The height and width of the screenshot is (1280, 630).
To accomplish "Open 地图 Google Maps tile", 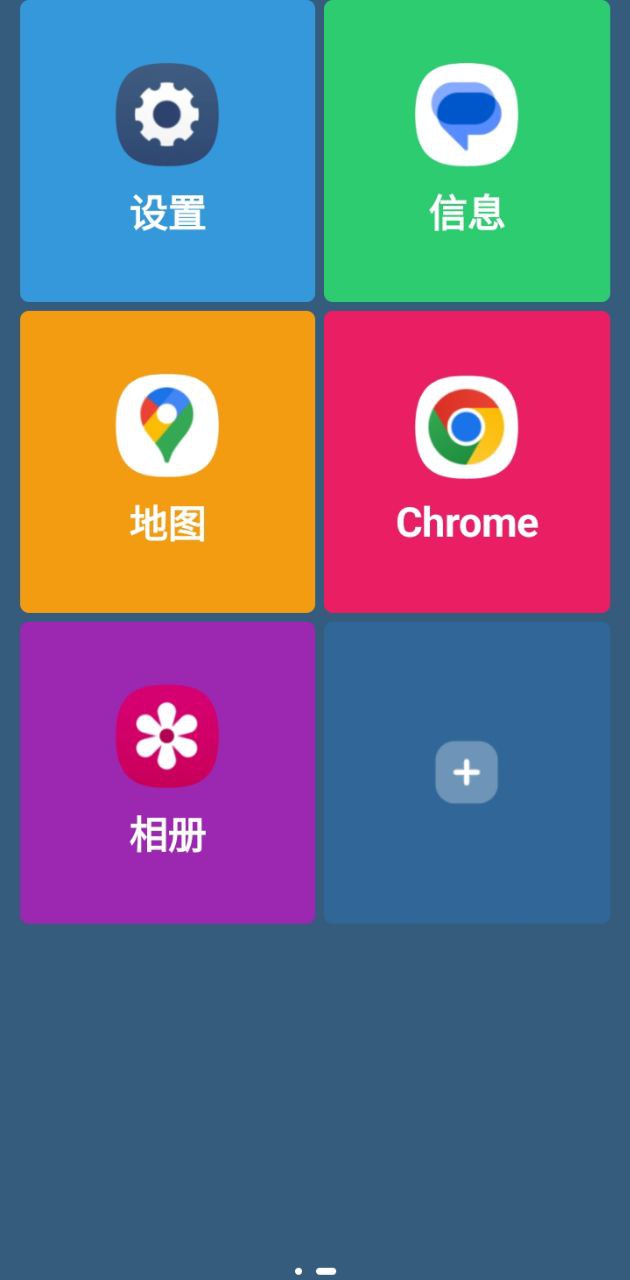I will [167, 461].
